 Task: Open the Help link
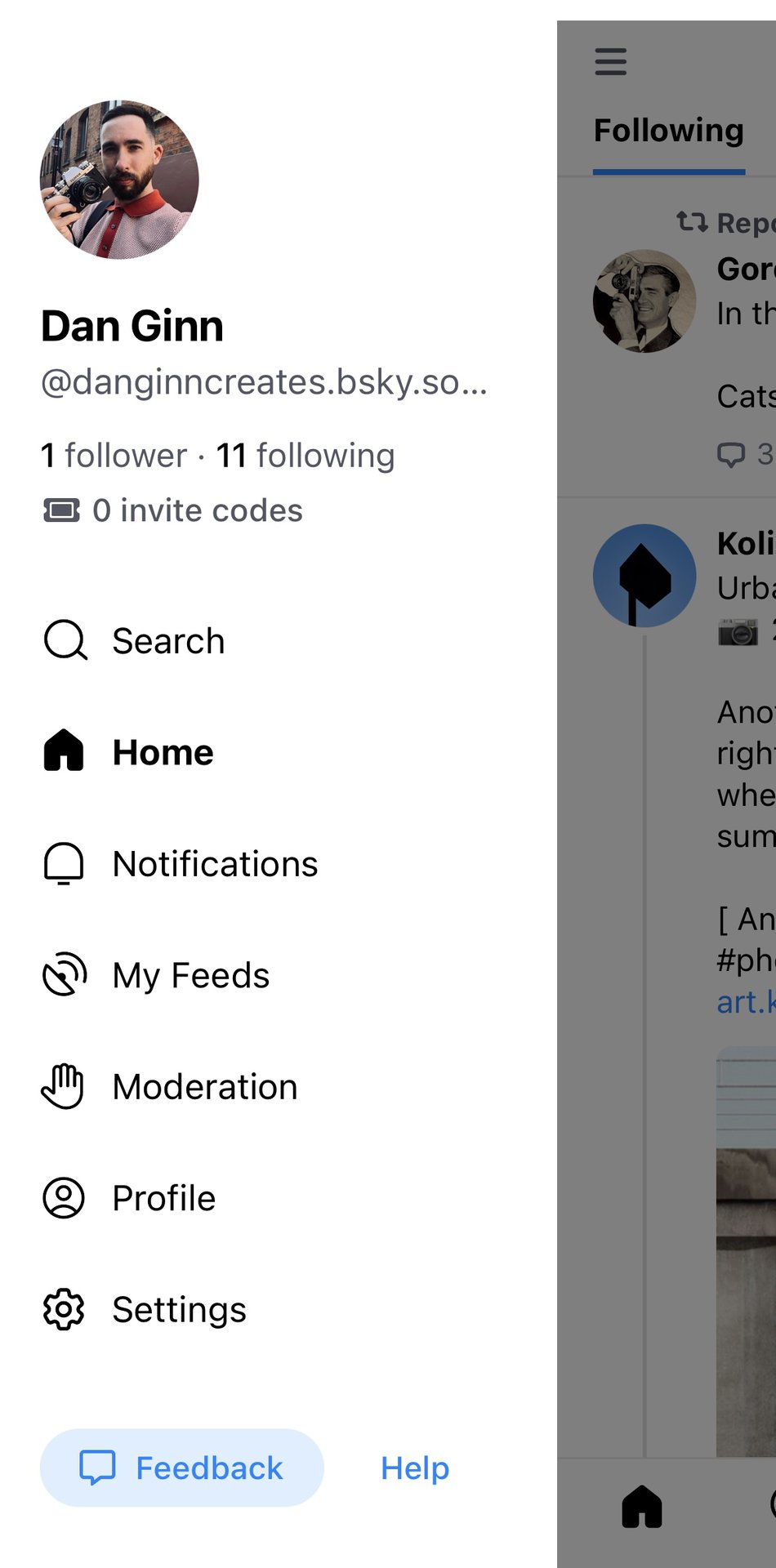click(x=415, y=1468)
